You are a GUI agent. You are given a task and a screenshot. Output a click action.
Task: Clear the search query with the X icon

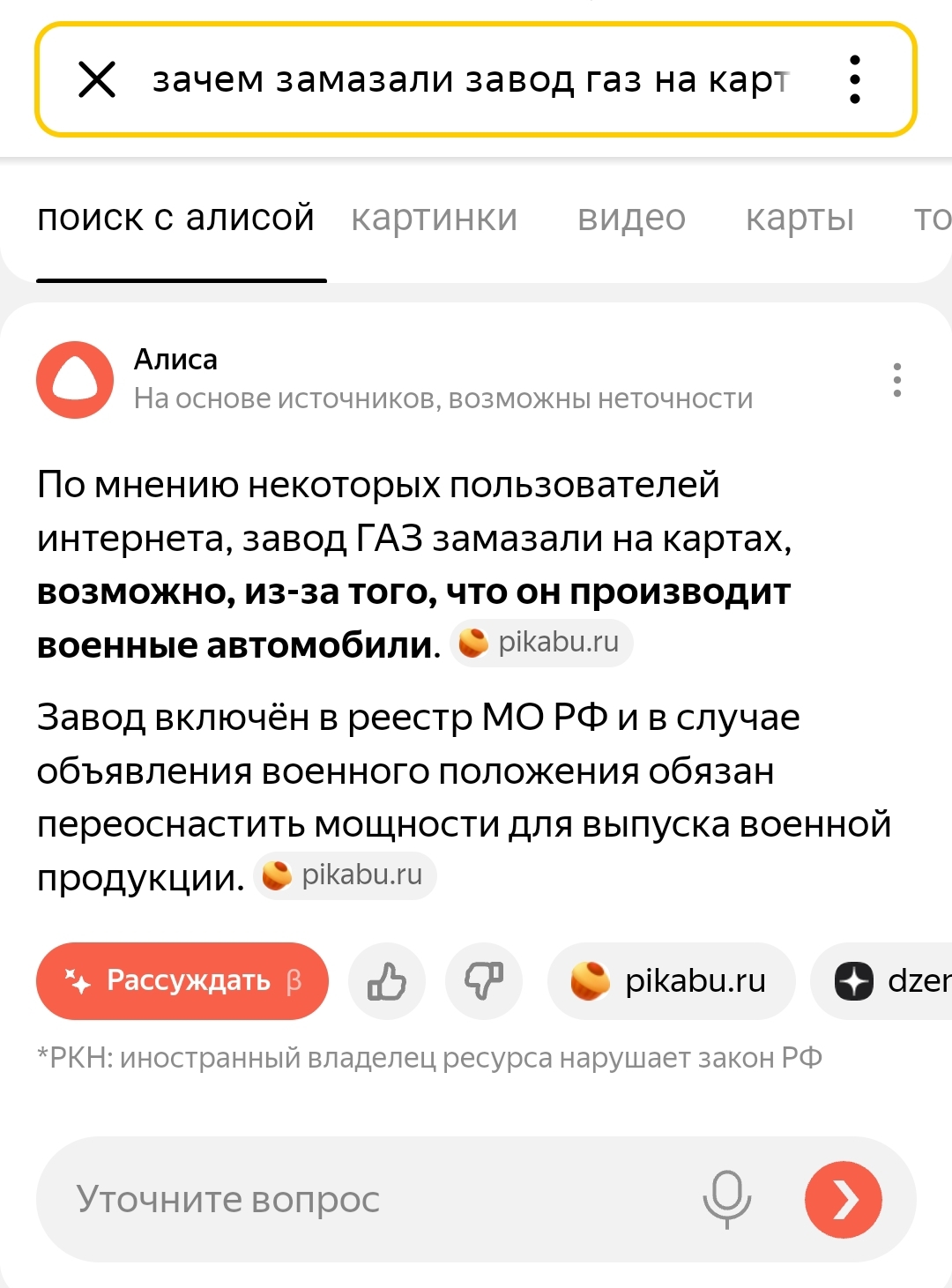click(x=97, y=80)
